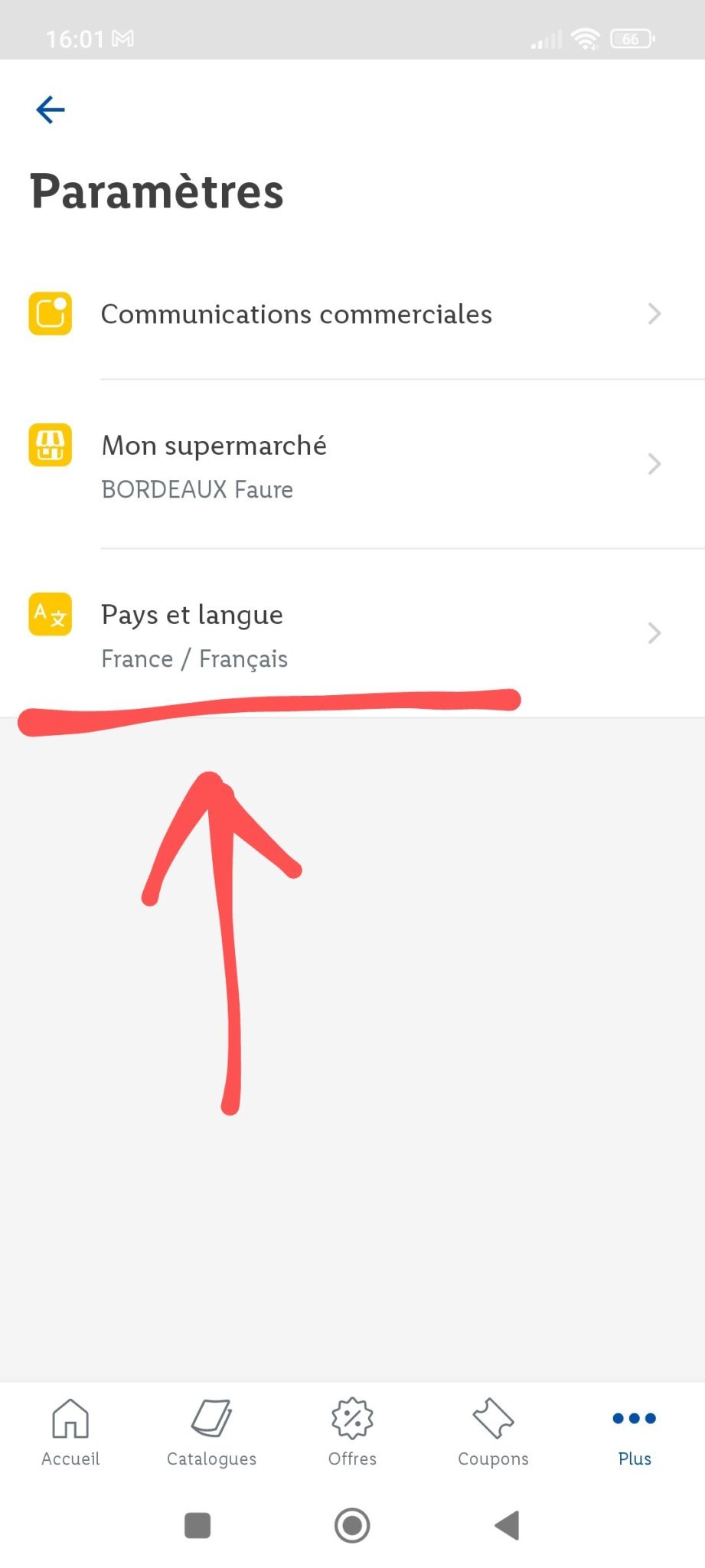The height and width of the screenshot is (1568, 705).
Task: Go back using the top arrow
Action: pos(51,110)
